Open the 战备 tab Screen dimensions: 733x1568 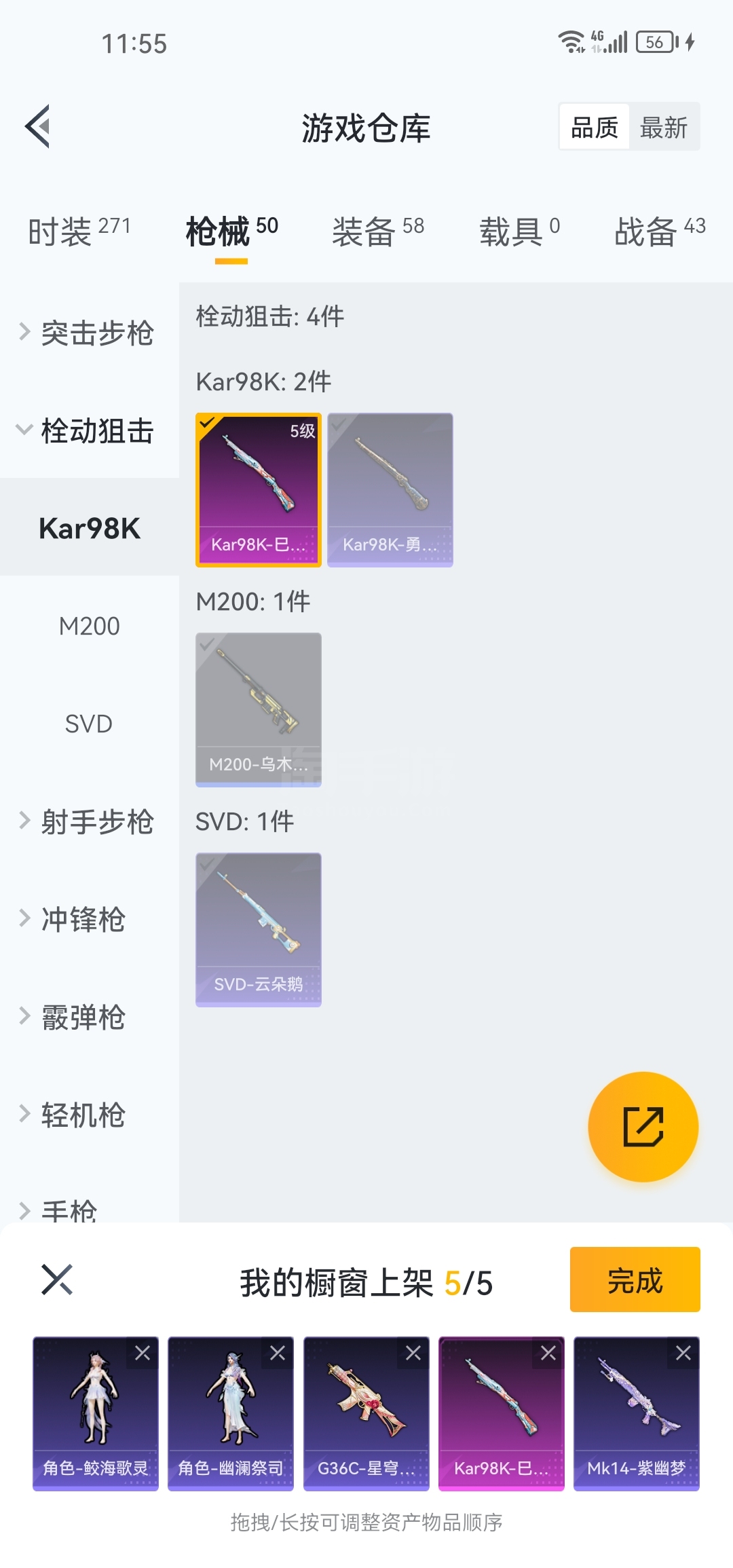point(659,231)
